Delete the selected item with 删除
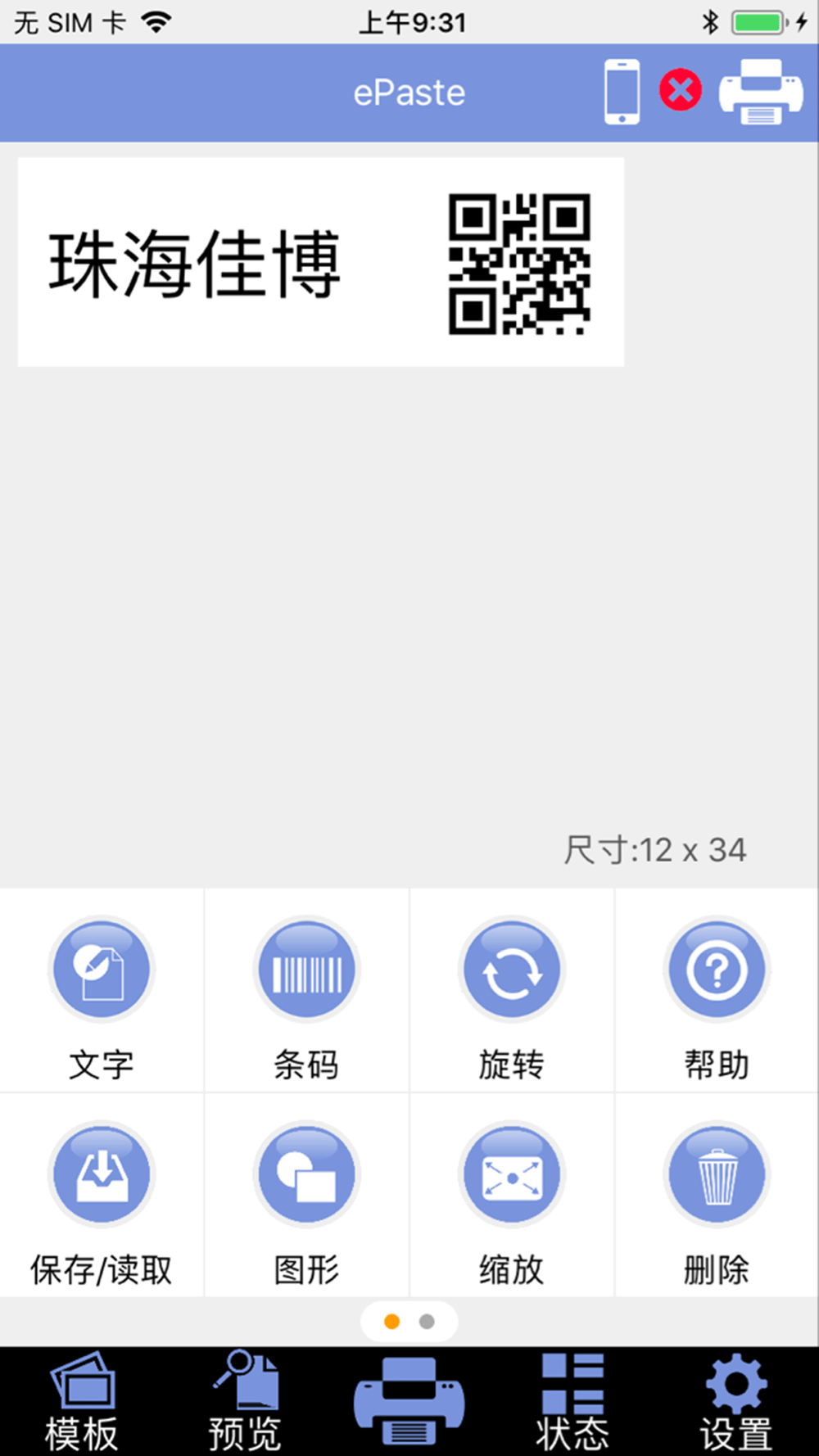The image size is (819, 1456). click(717, 1196)
